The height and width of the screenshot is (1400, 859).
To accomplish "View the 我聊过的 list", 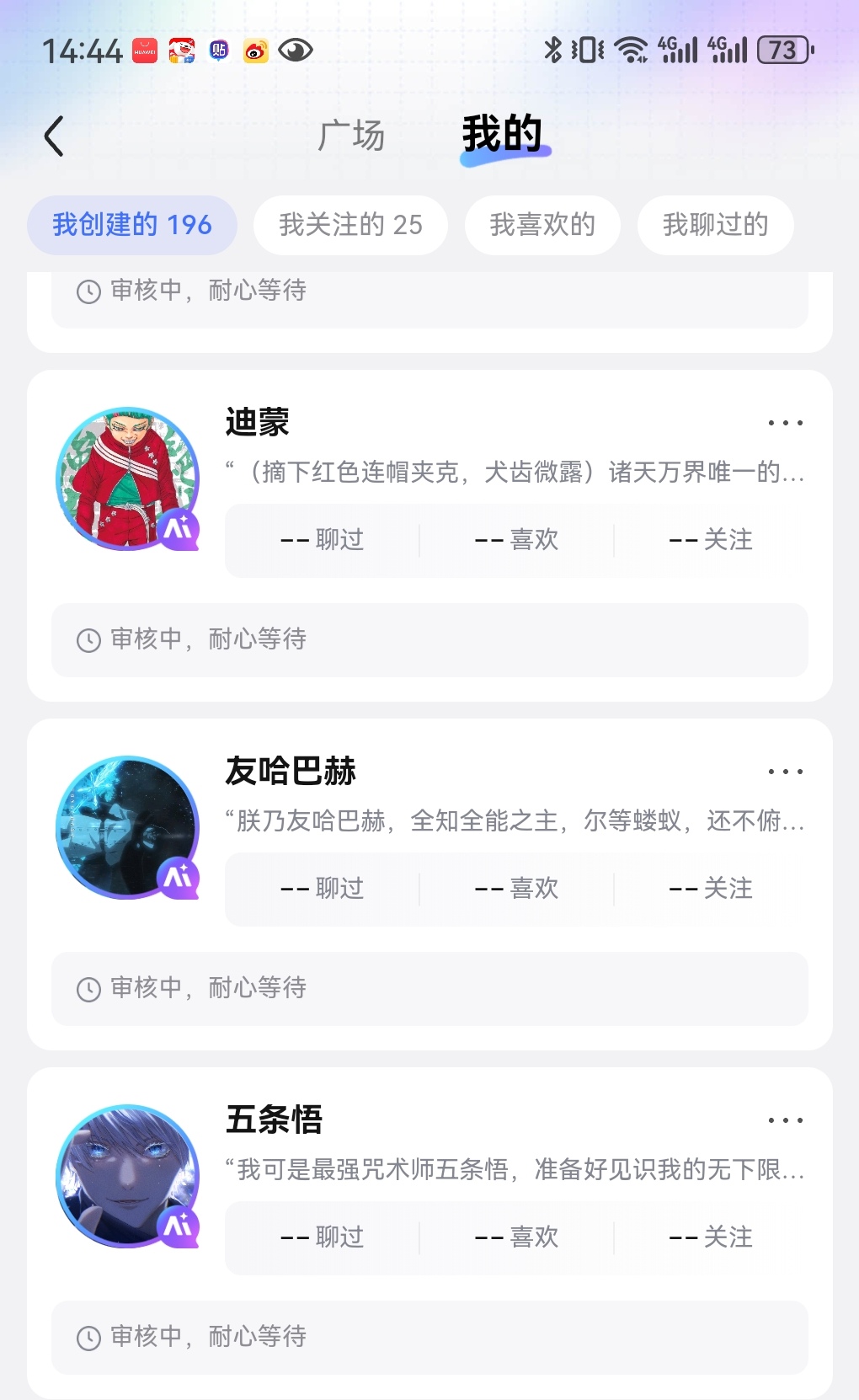I will (x=715, y=225).
